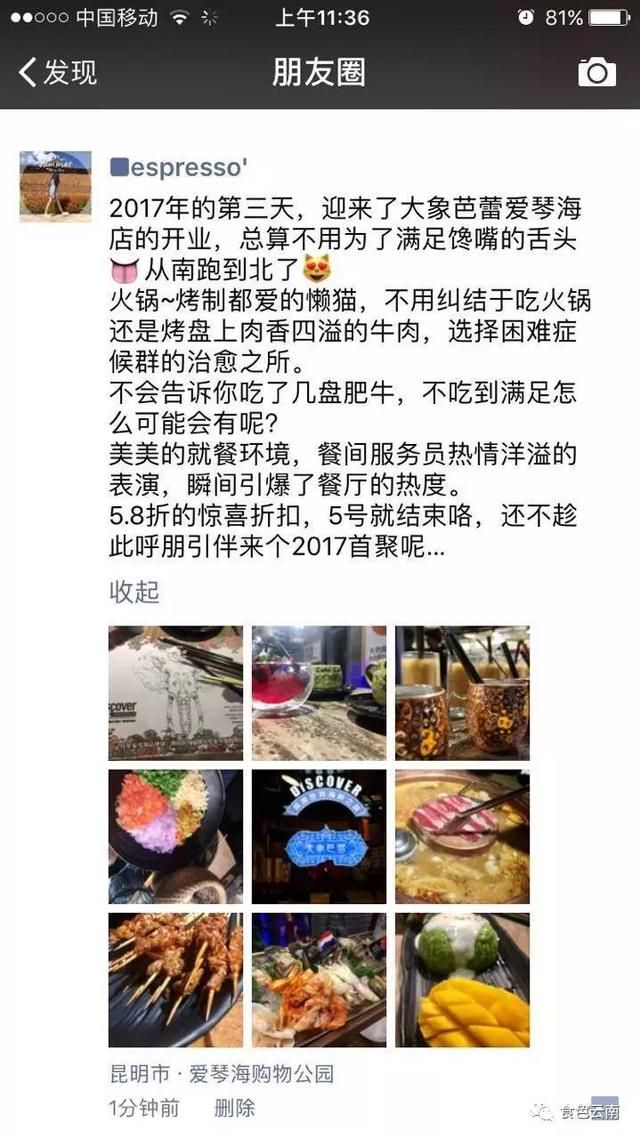View the colorful condiments bowl photo
This screenshot has height=1139, width=640.
(176, 837)
